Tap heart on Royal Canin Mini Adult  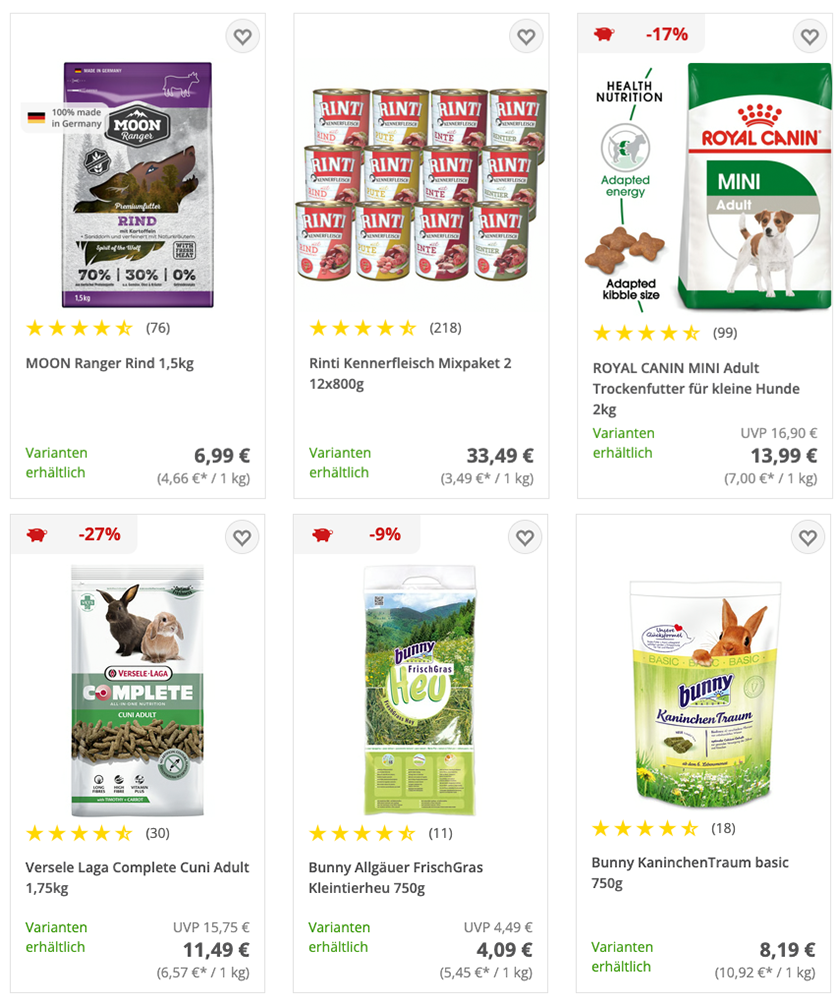click(x=808, y=37)
